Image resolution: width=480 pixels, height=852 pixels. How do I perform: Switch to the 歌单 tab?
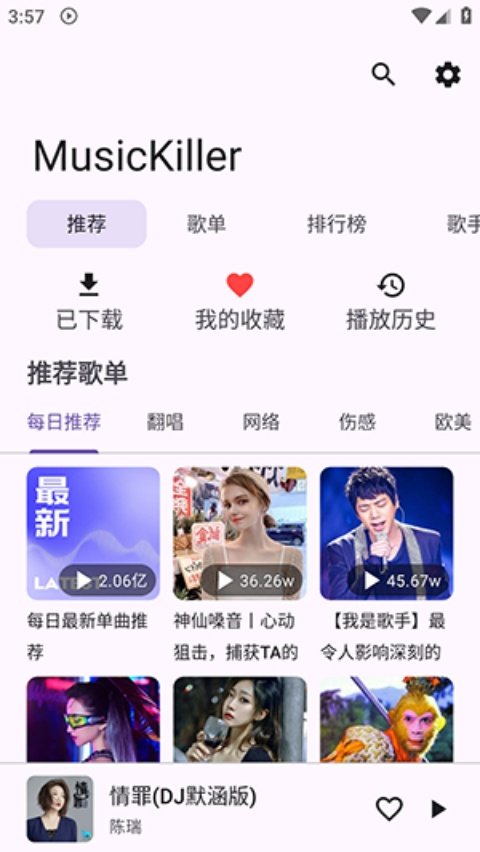(x=207, y=224)
